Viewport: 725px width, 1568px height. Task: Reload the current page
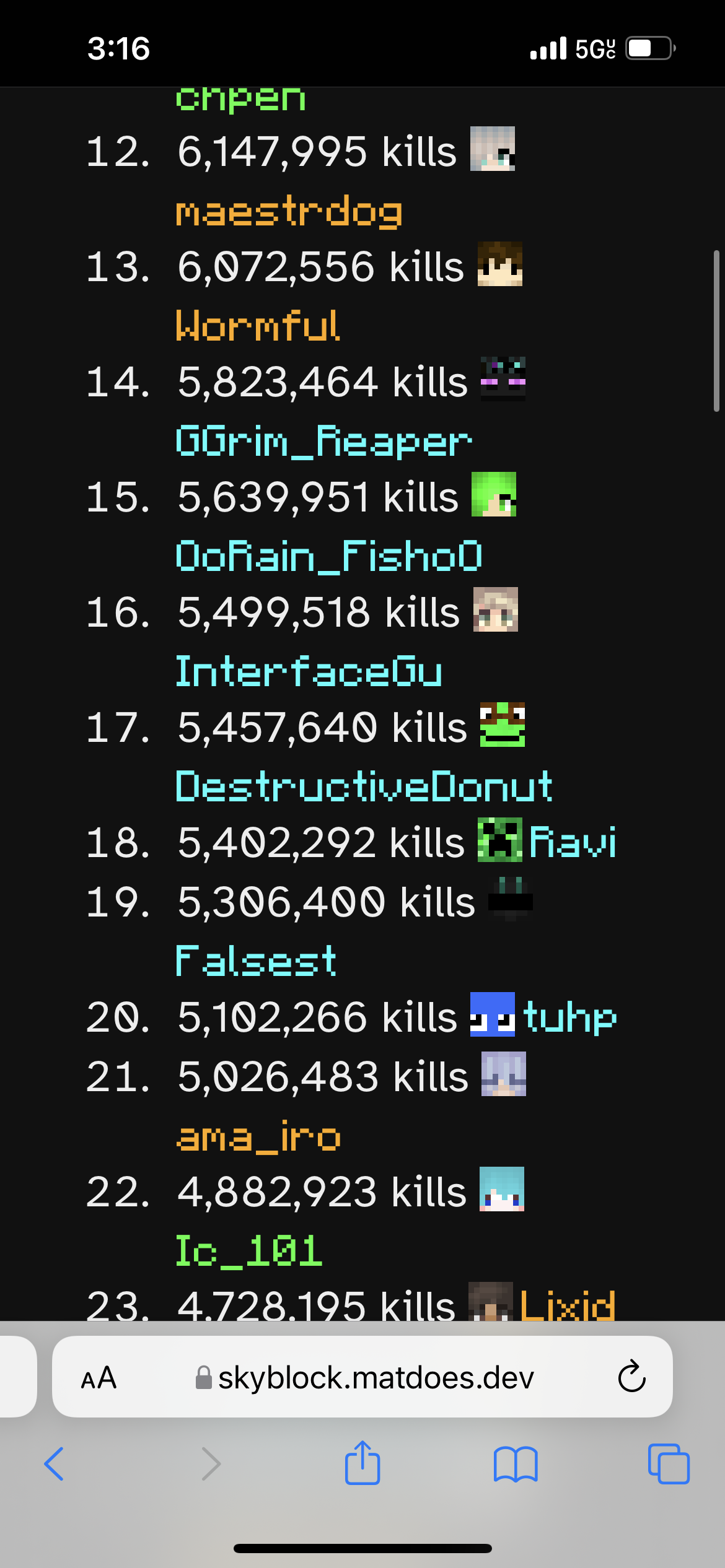point(631,1378)
